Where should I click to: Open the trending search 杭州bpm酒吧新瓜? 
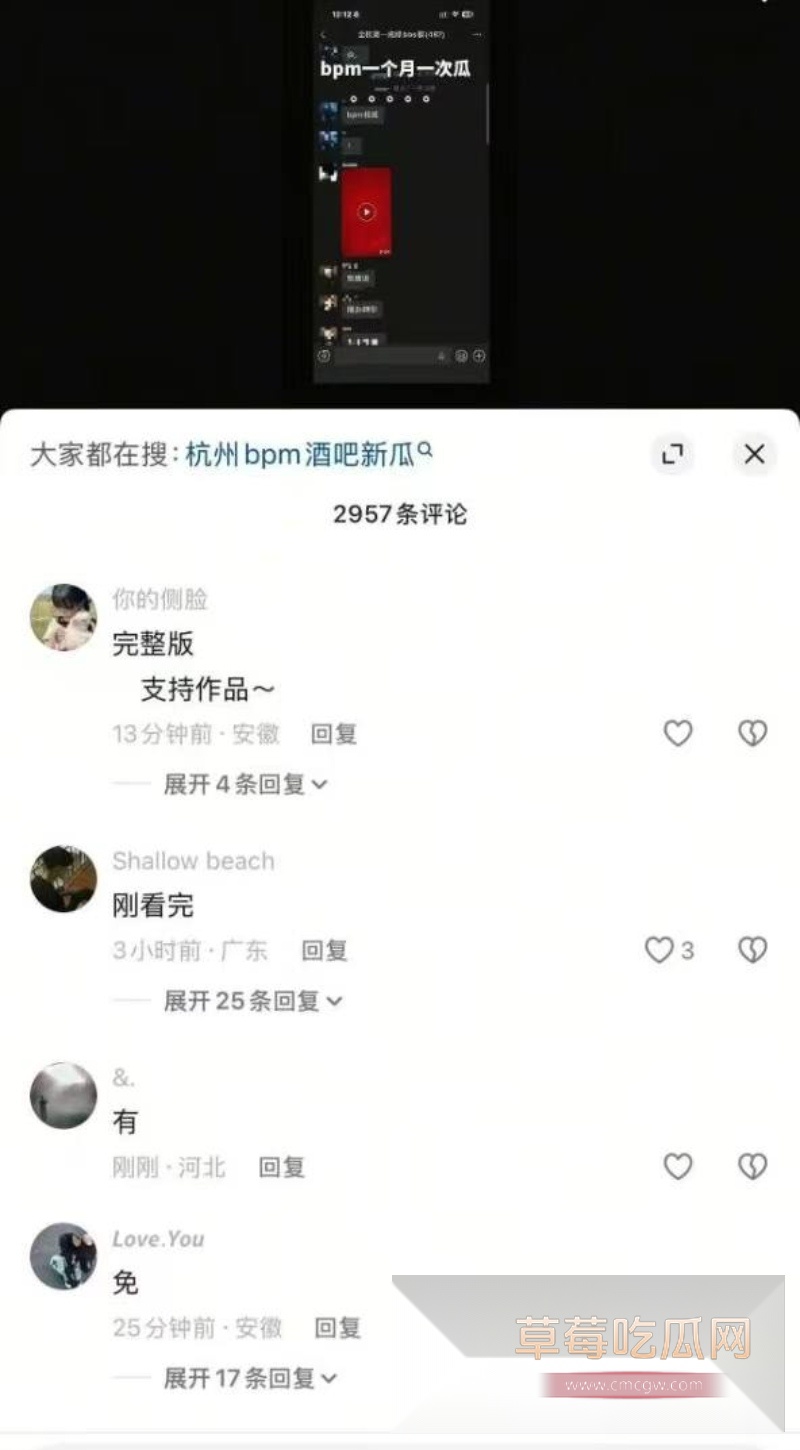300,452
